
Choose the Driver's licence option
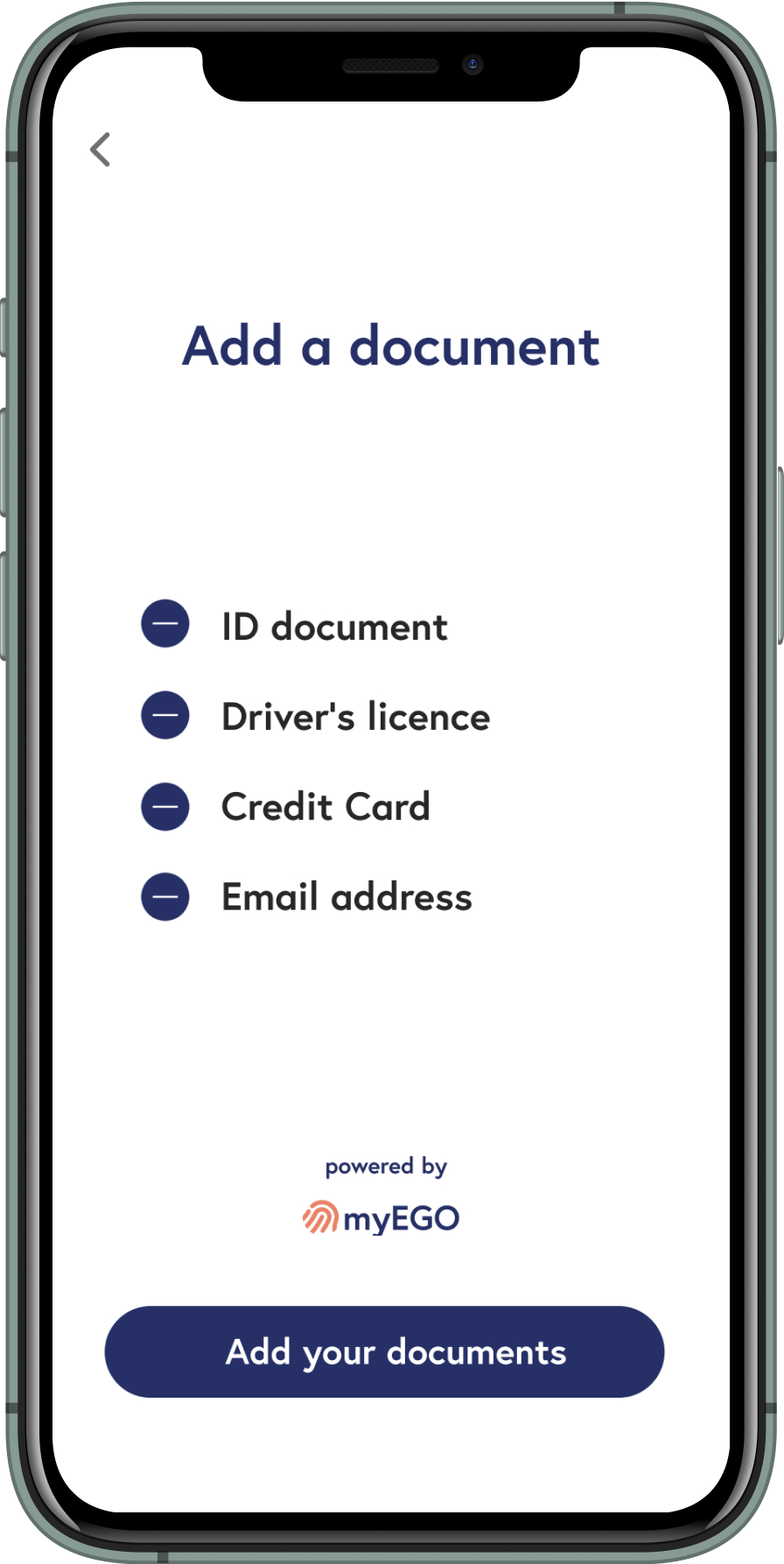tap(354, 717)
